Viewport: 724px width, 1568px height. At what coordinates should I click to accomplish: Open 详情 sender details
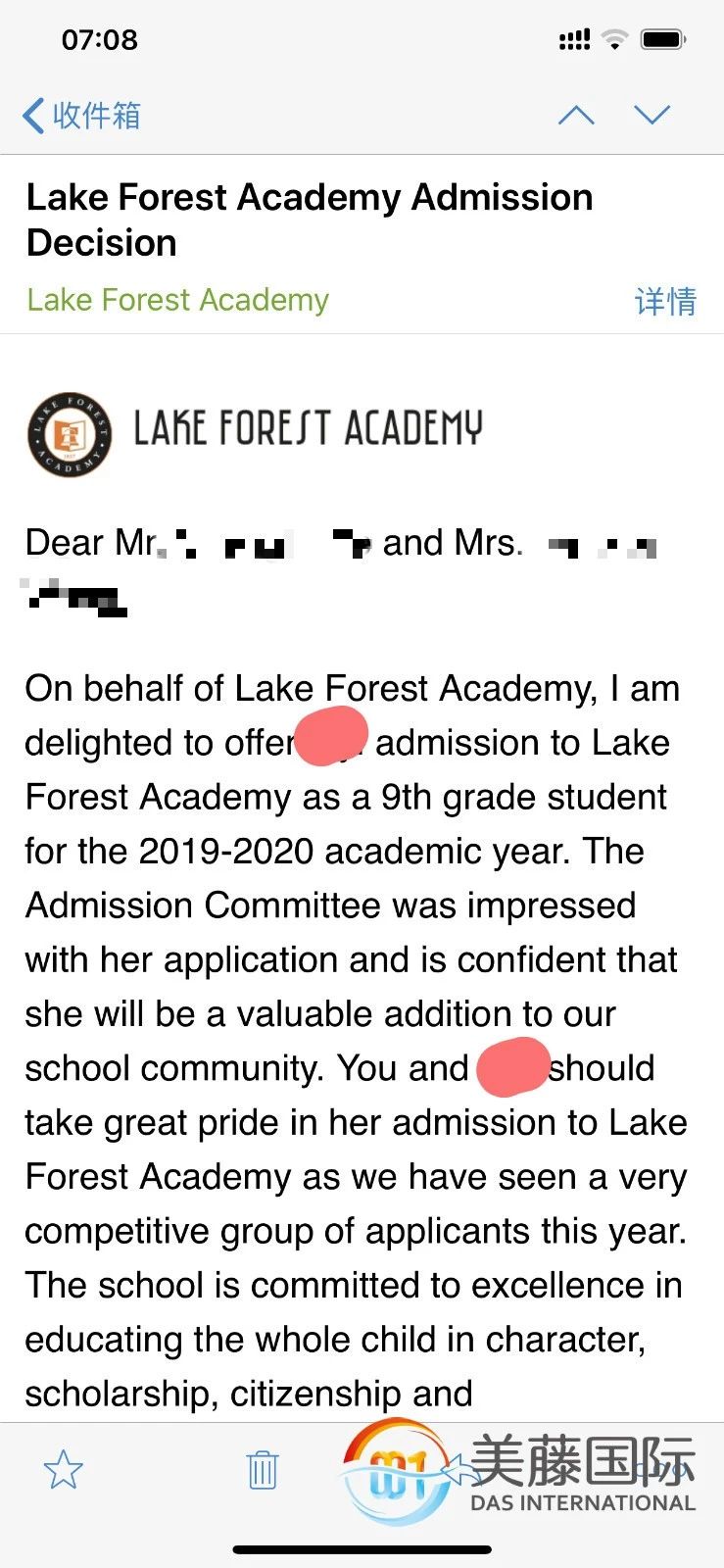[665, 301]
